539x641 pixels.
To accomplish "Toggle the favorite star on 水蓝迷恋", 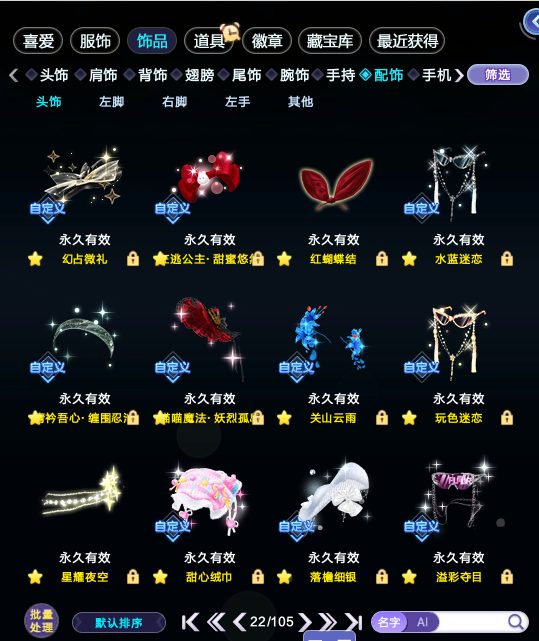I will click(x=409, y=259).
